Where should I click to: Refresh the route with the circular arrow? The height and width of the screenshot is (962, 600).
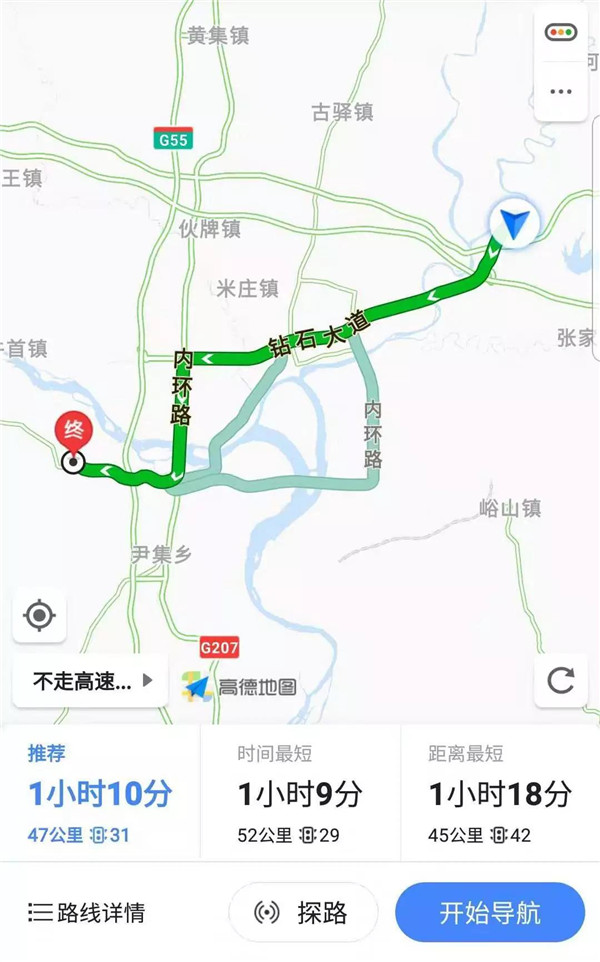click(561, 680)
